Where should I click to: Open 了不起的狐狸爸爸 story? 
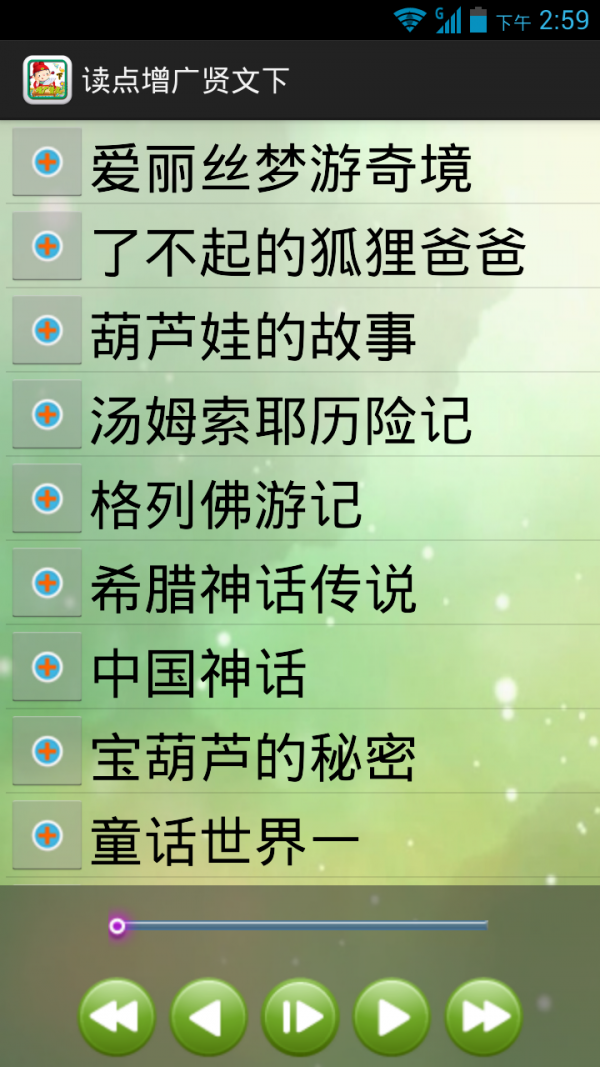click(x=308, y=250)
